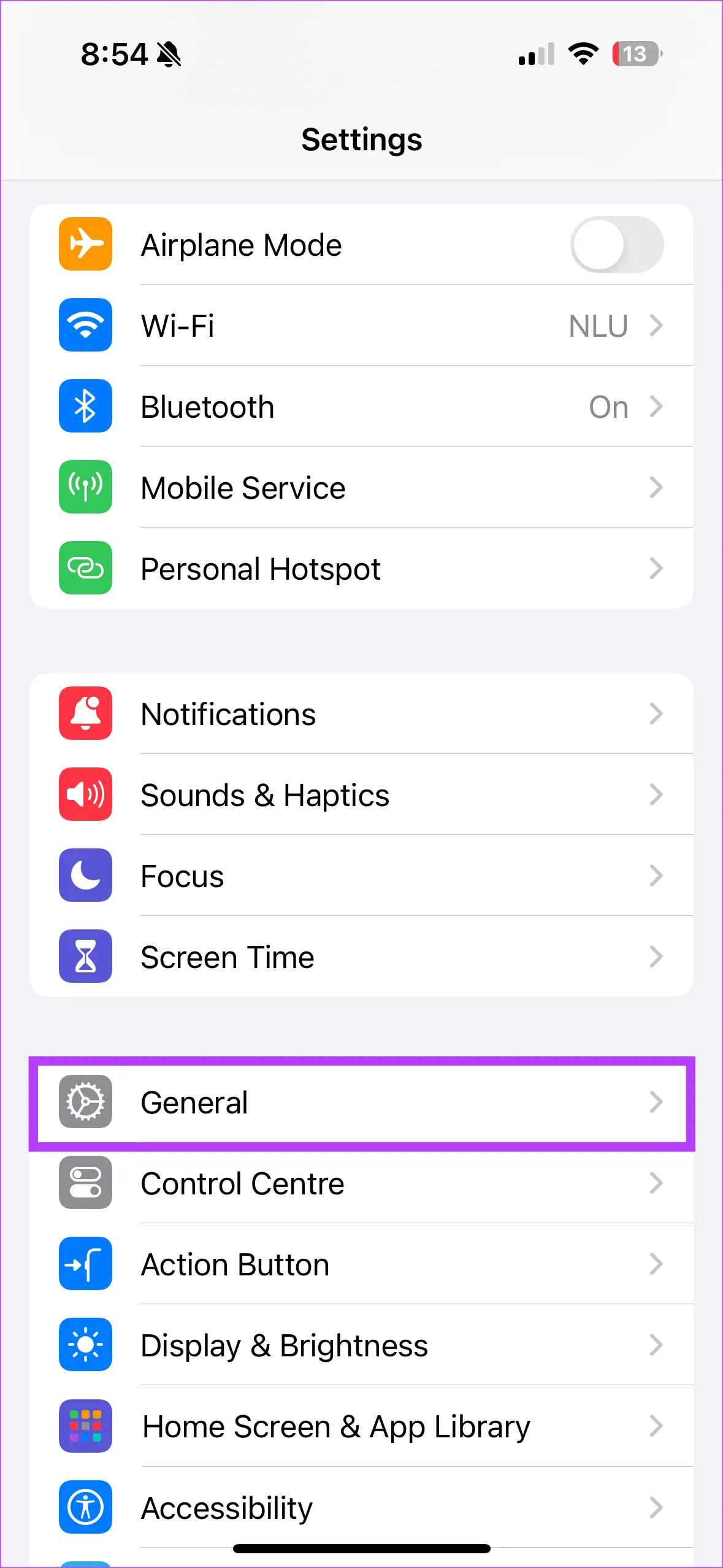Image resolution: width=723 pixels, height=1568 pixels.
Task: Tap the General row
Action: [x=362, y=1102]
